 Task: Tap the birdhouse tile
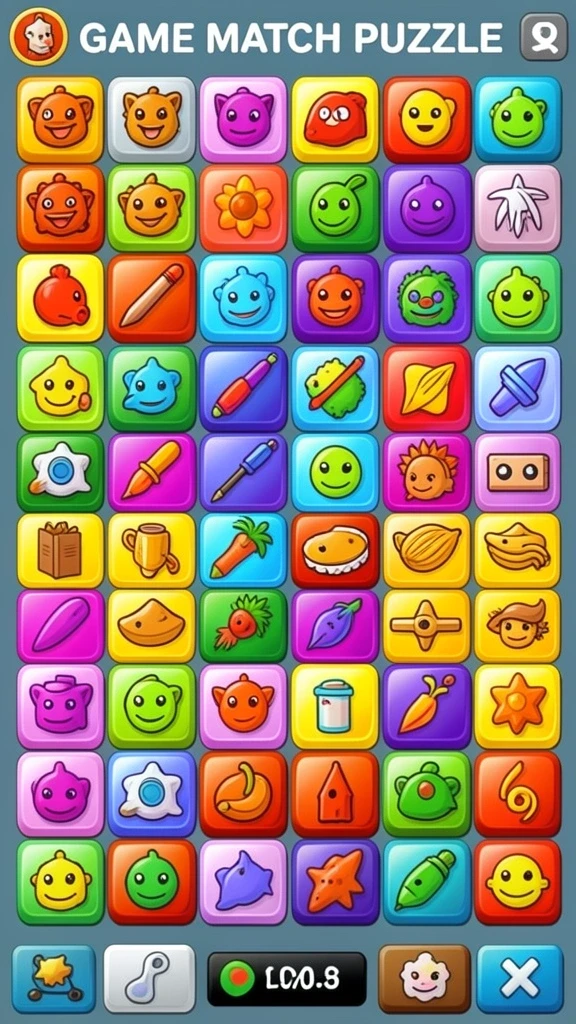(335, 794)
